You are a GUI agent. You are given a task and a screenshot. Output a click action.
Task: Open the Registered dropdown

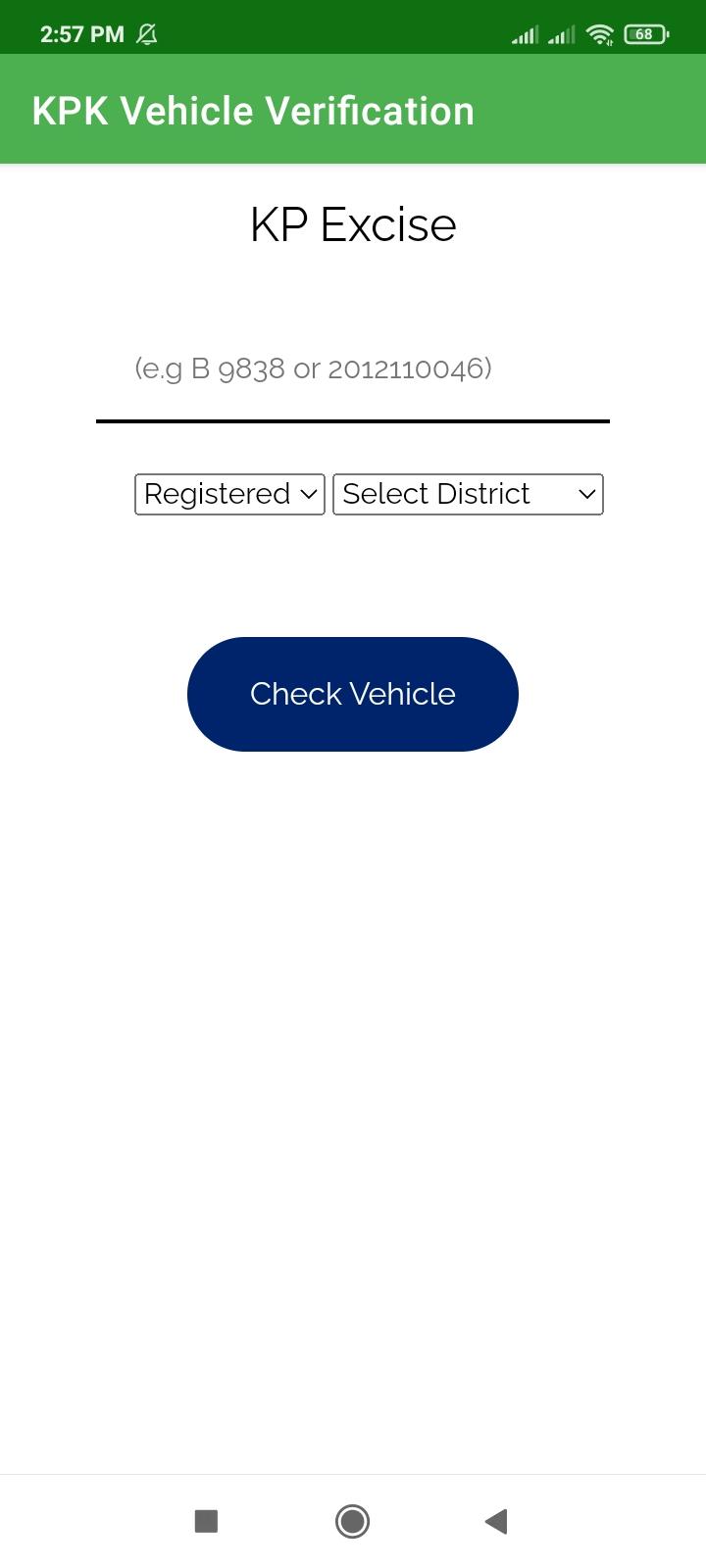click(x=229, y=494)
